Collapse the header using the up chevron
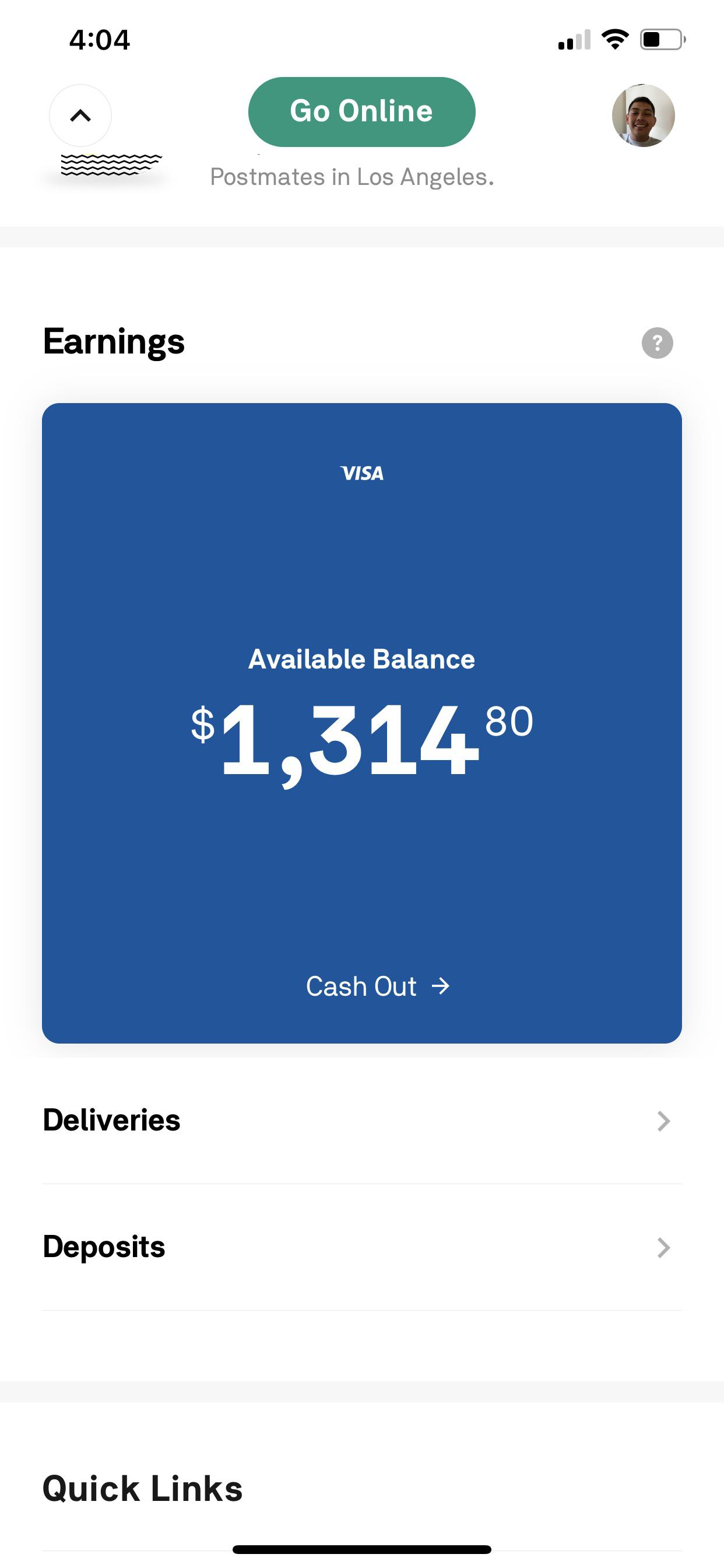 click(80, 116)
